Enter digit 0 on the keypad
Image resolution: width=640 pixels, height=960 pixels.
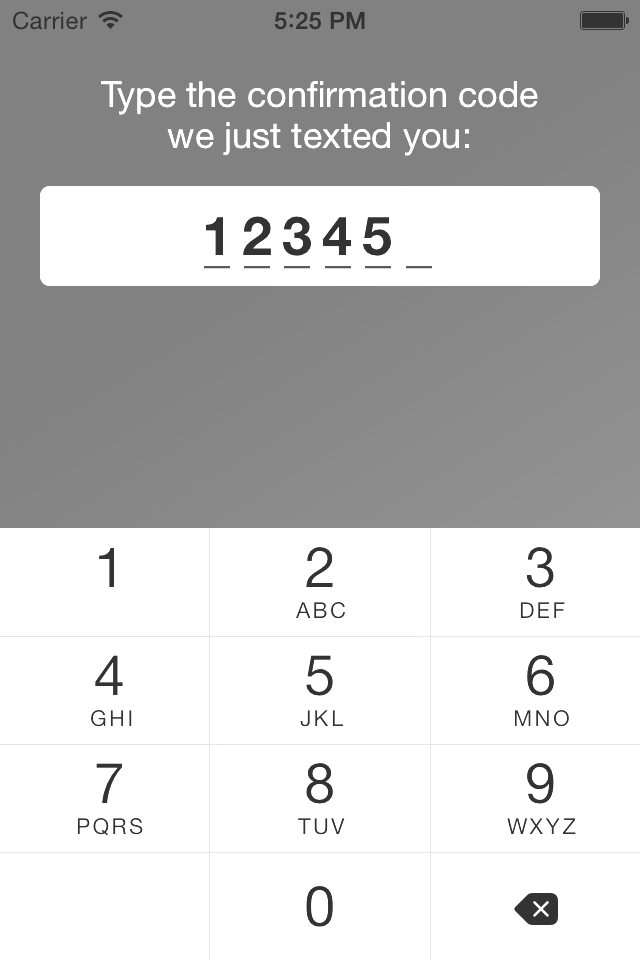[320, 907]
